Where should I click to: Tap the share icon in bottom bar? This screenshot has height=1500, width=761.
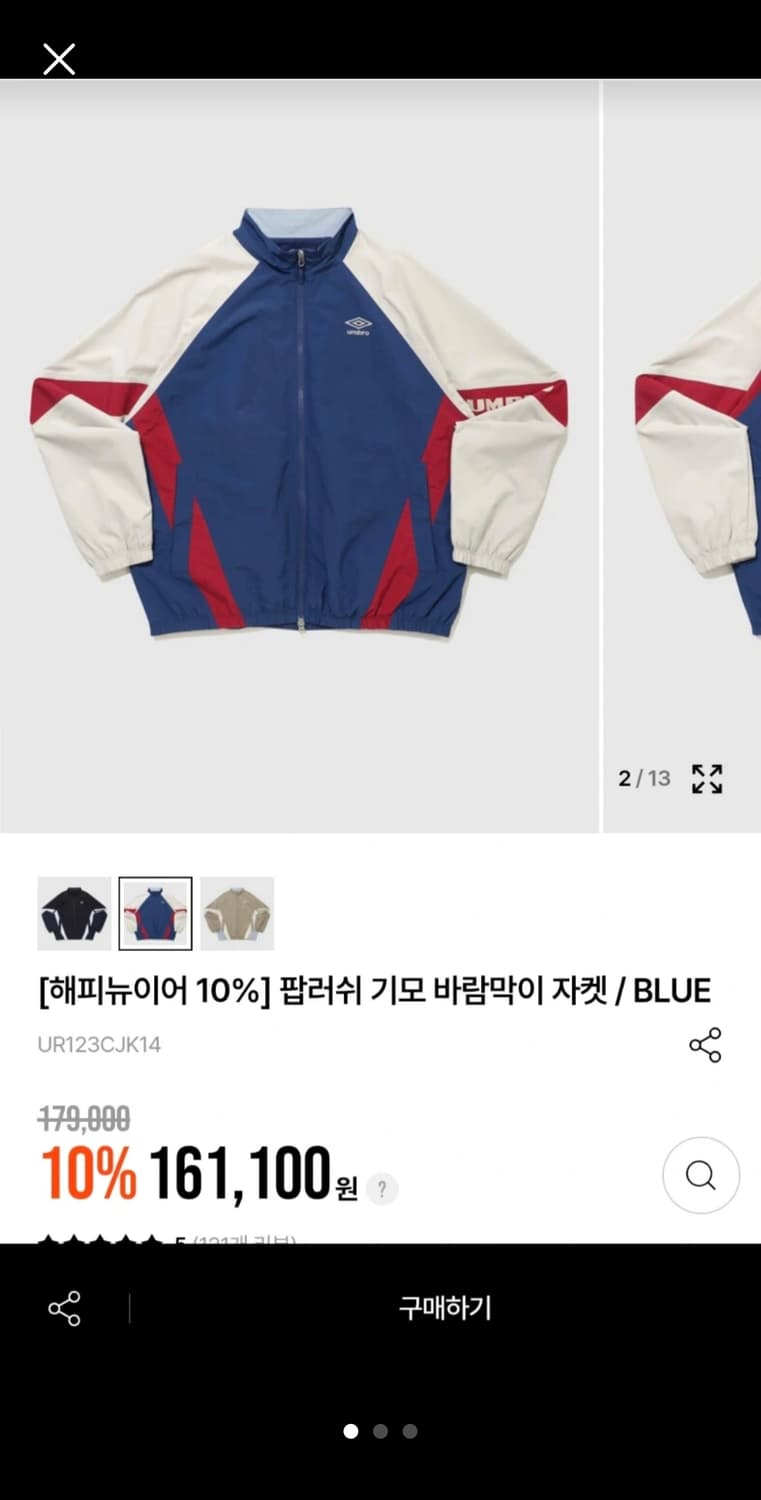64,1306
